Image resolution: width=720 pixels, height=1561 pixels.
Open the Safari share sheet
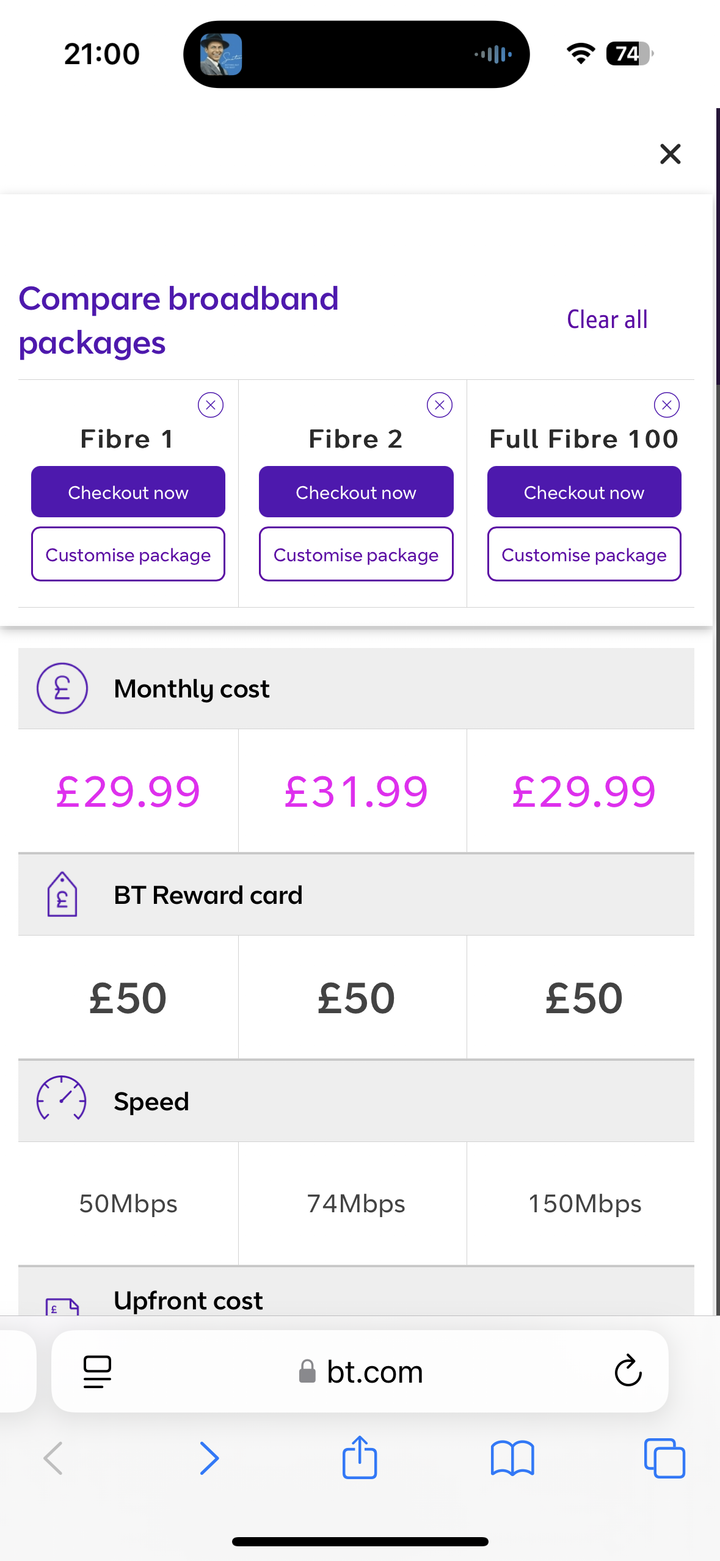point(360,1457)
